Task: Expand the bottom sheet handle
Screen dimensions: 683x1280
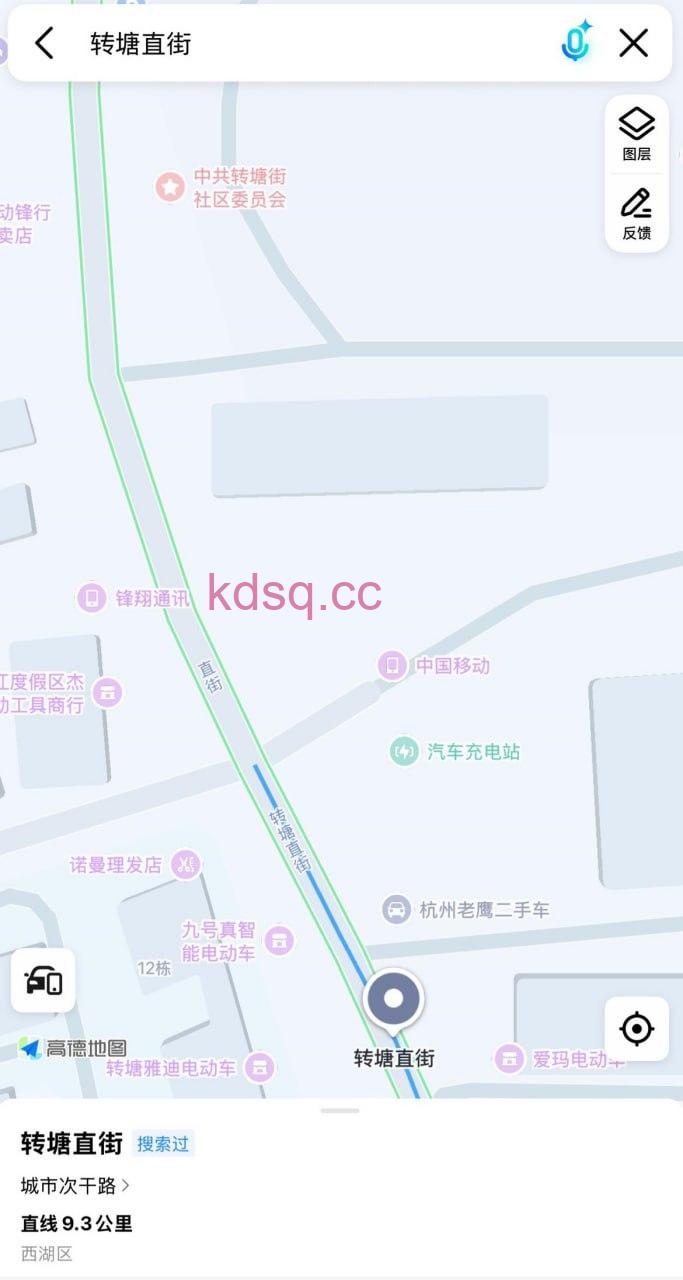Action: (x=340, y=1111)
